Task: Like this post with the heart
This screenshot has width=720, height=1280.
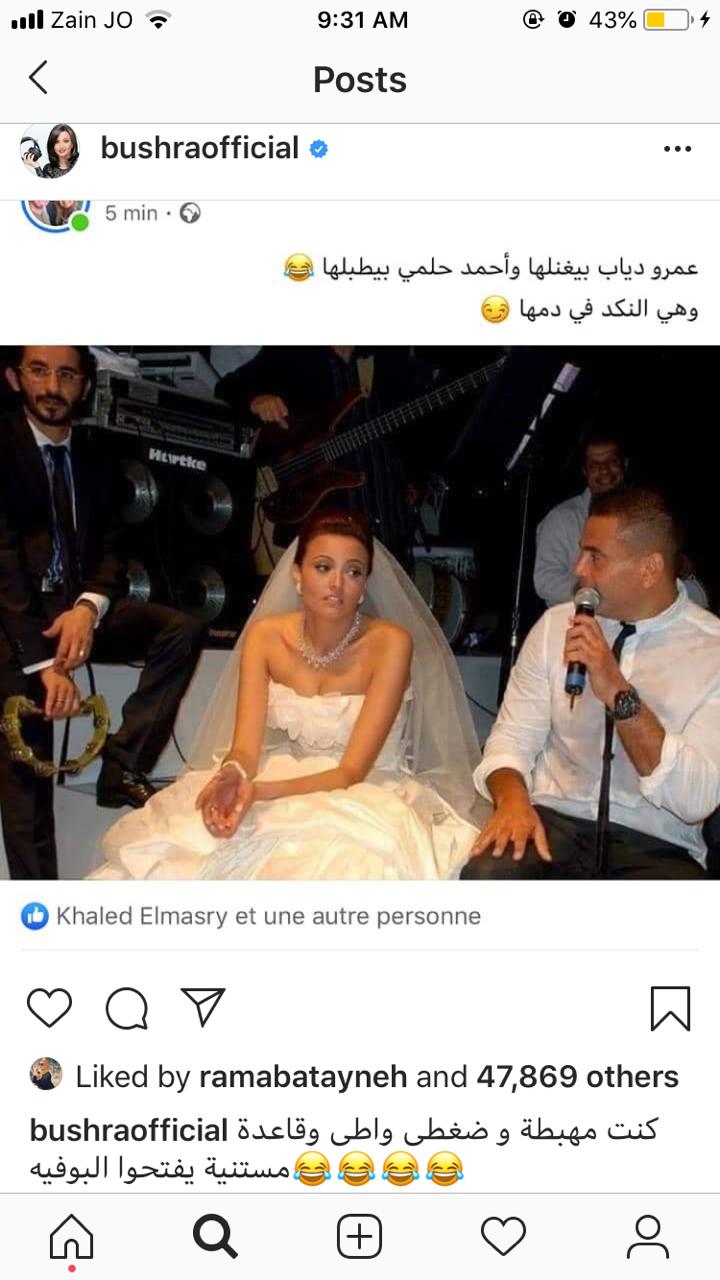Action: tap(49, 1008)
